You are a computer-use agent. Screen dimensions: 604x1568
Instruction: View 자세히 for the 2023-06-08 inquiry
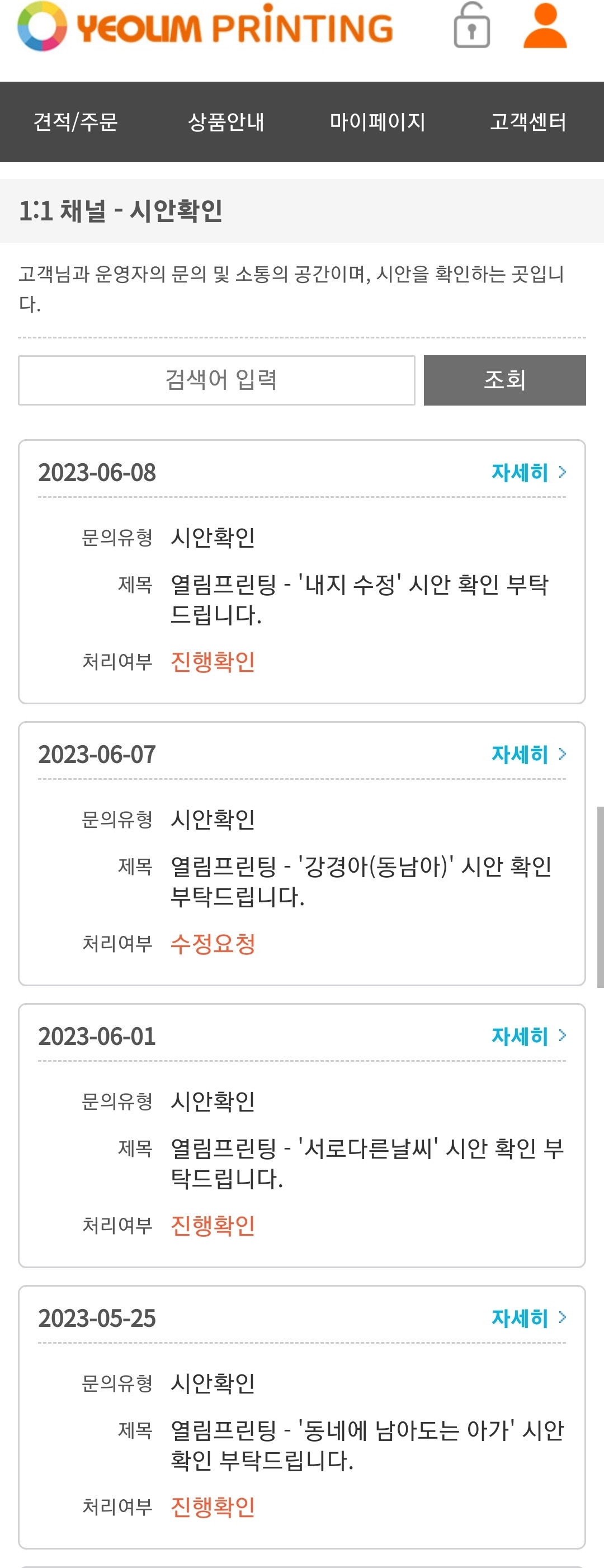tap(529, 472)
